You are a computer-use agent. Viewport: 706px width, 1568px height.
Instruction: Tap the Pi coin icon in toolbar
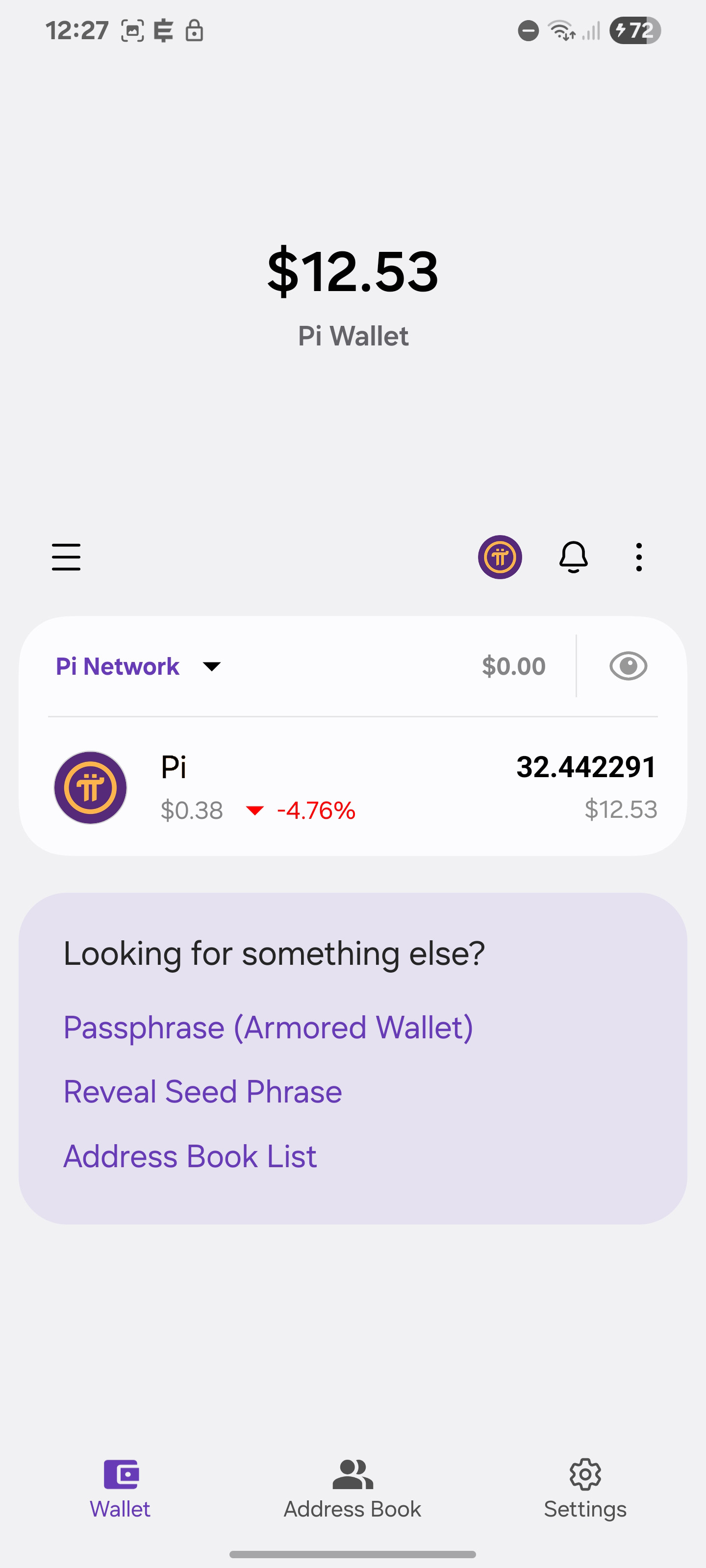(500, 557)
